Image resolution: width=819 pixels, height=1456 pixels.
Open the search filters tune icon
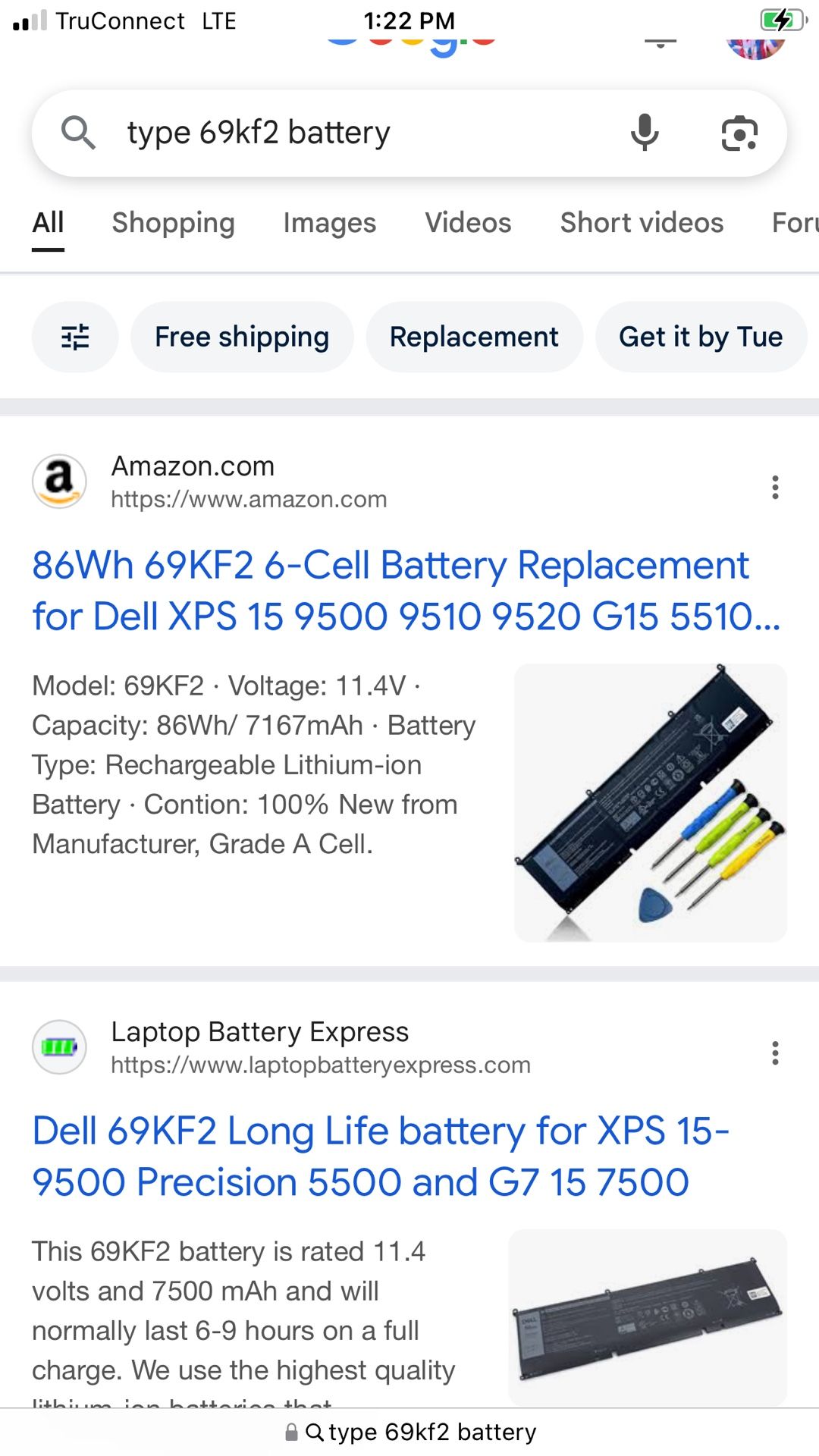point(75,336)
